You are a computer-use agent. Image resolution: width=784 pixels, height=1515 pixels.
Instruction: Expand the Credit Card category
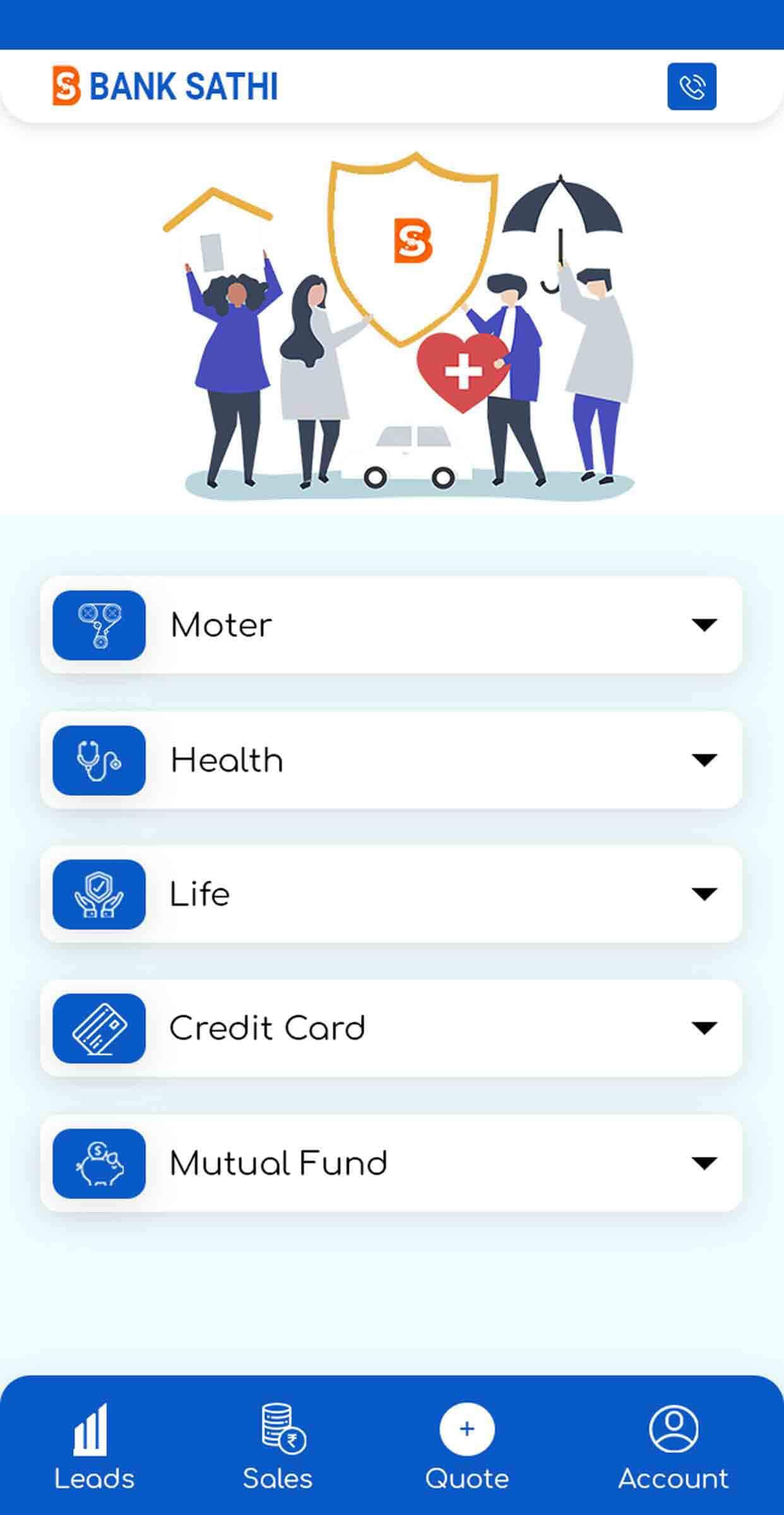point(704,1028)
